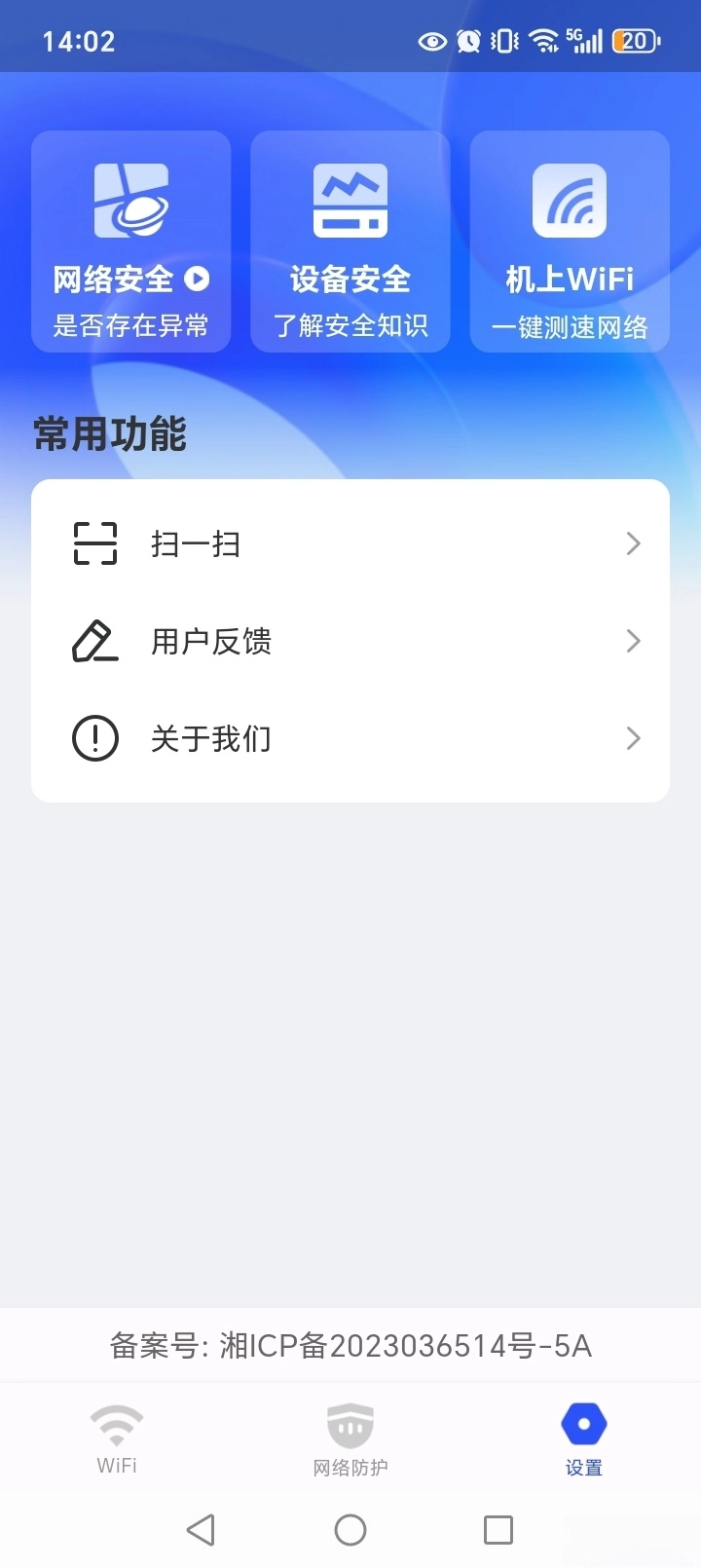The width and height of the screenshot is (701, 1568).
Task: Open 关于我们 about page
Action: [x=350, y=738]
